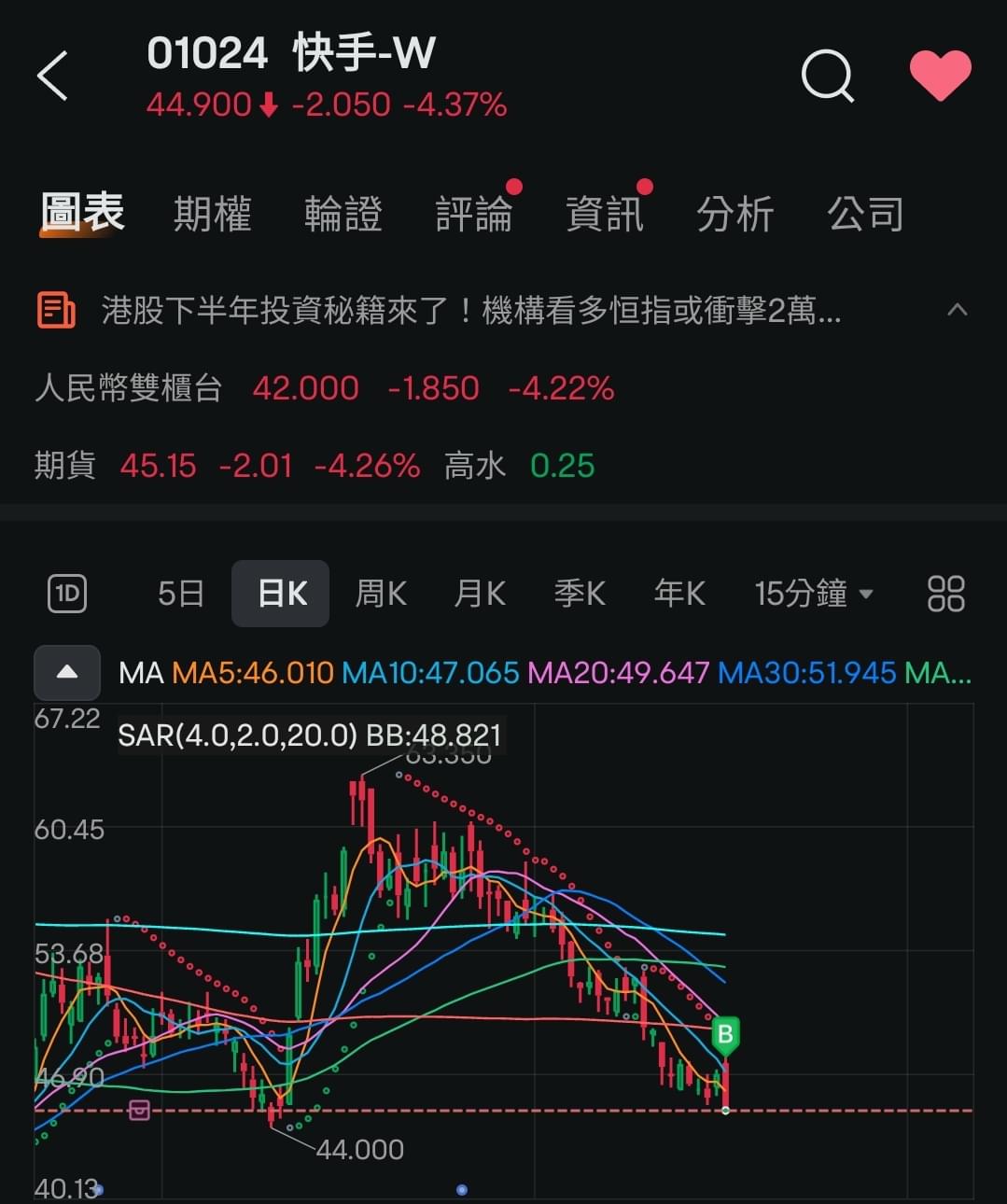This screenshot has width=1007, height=1204.
Task: Open the 公司 tab
Action: point(864,214)
